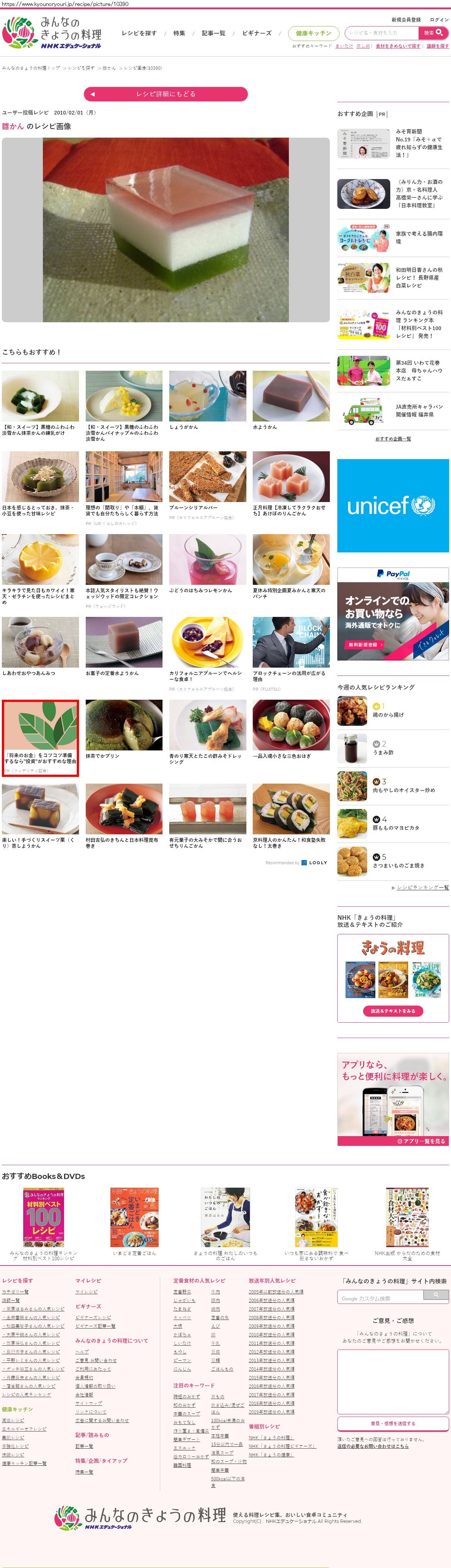The width and height of the screenshot is (451, 1568).
Task: Tap the おすすめ企画一覧 link
Action: pyautogui.click(x=392, y=439)
